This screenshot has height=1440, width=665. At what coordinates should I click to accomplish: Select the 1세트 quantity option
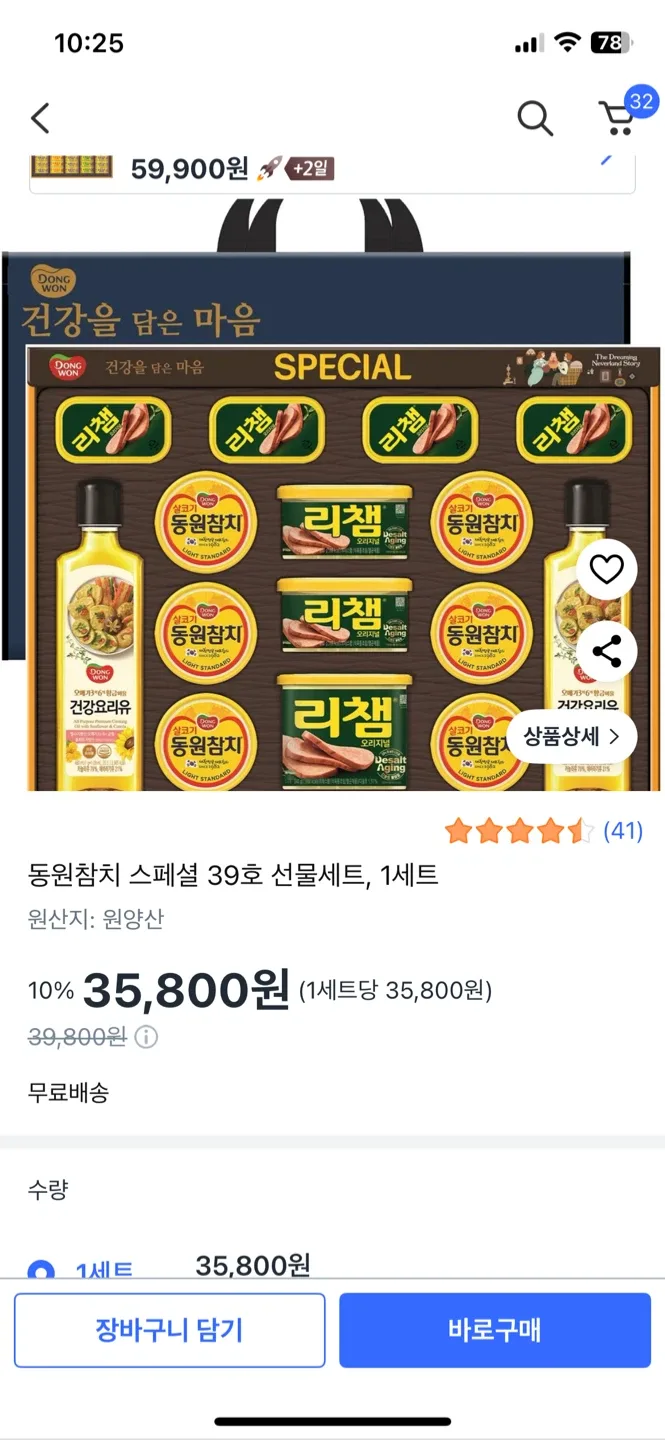[42, 1270]
